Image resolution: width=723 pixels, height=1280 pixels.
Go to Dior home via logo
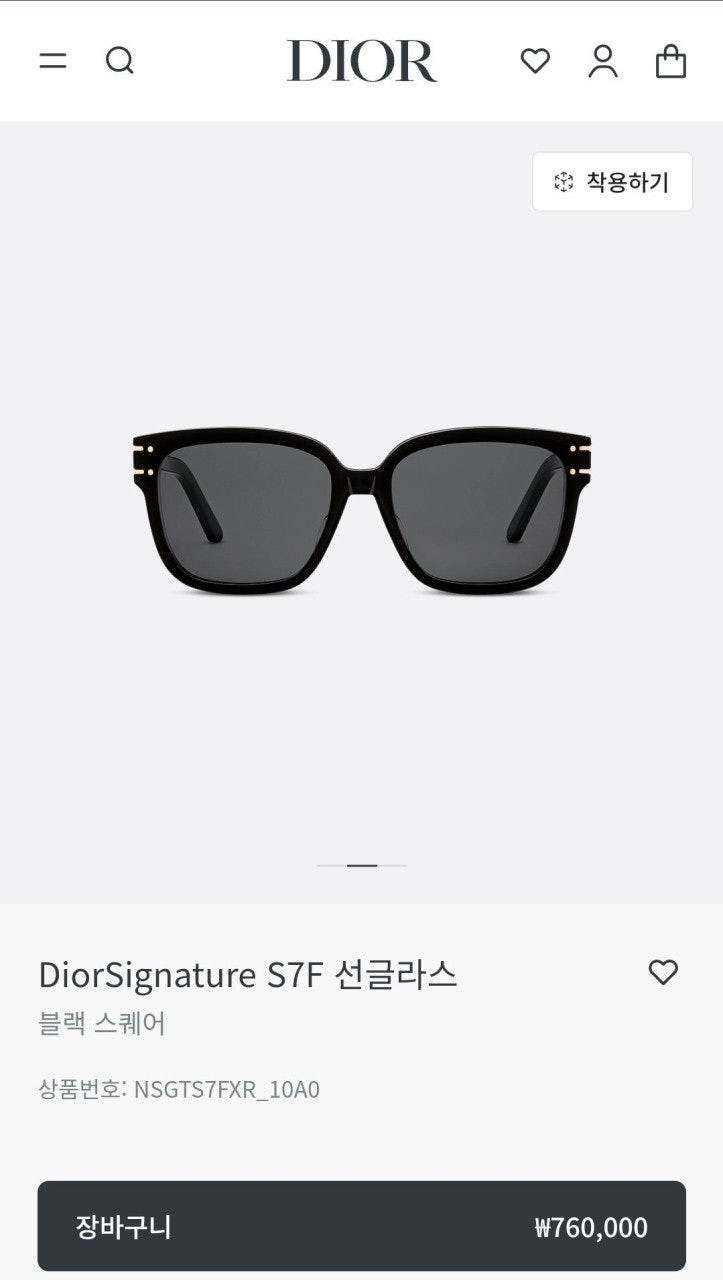click(362, 61)
